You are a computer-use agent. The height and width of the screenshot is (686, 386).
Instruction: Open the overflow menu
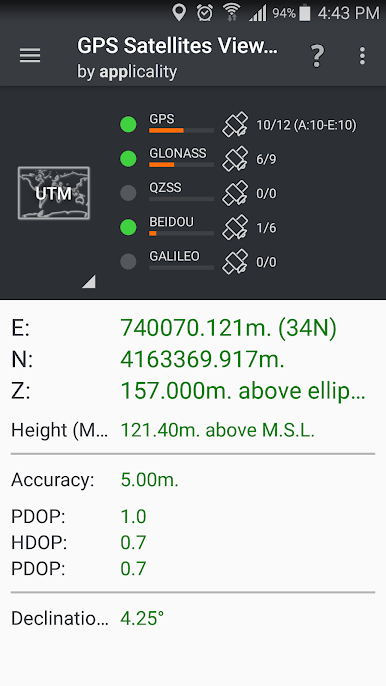(362, 56)
